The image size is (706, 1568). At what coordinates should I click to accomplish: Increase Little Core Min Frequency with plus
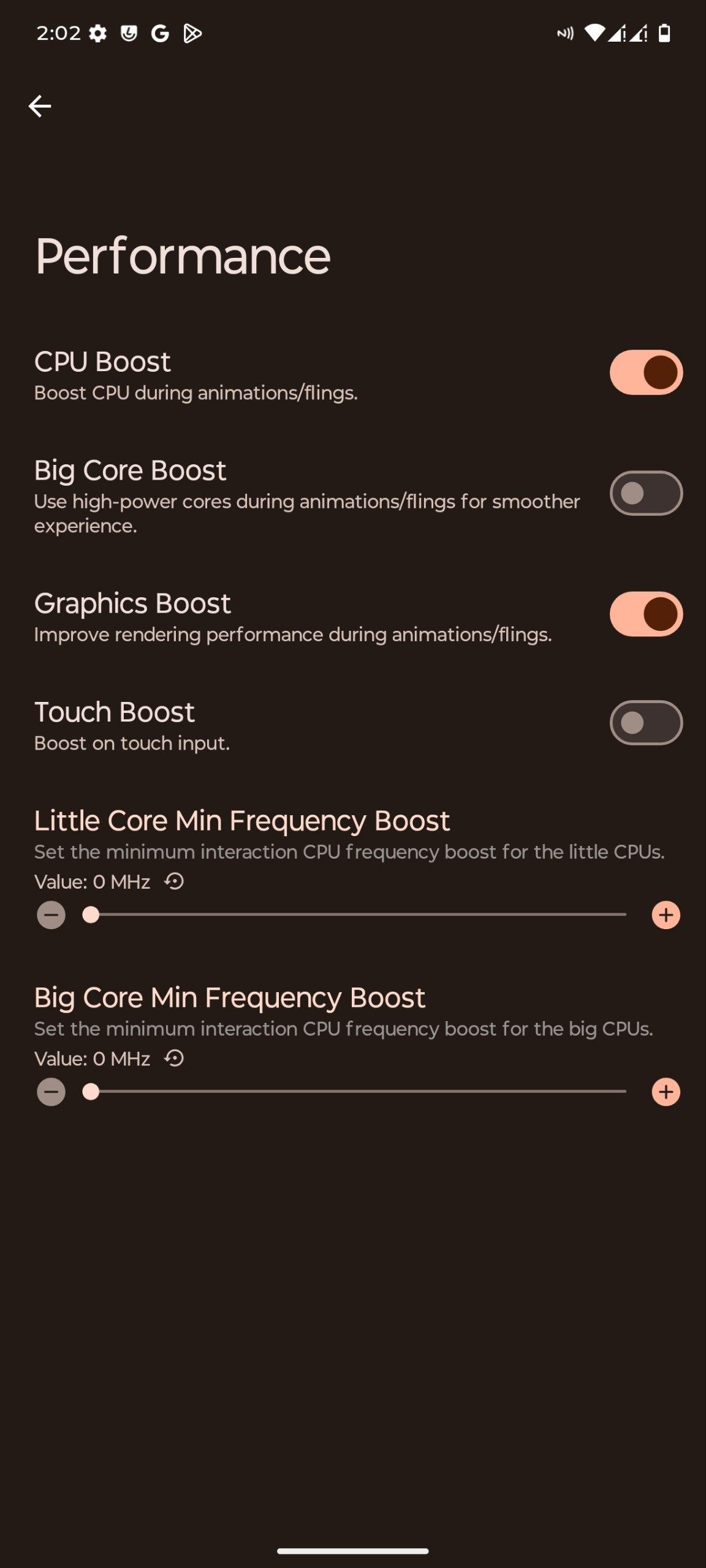666,915
